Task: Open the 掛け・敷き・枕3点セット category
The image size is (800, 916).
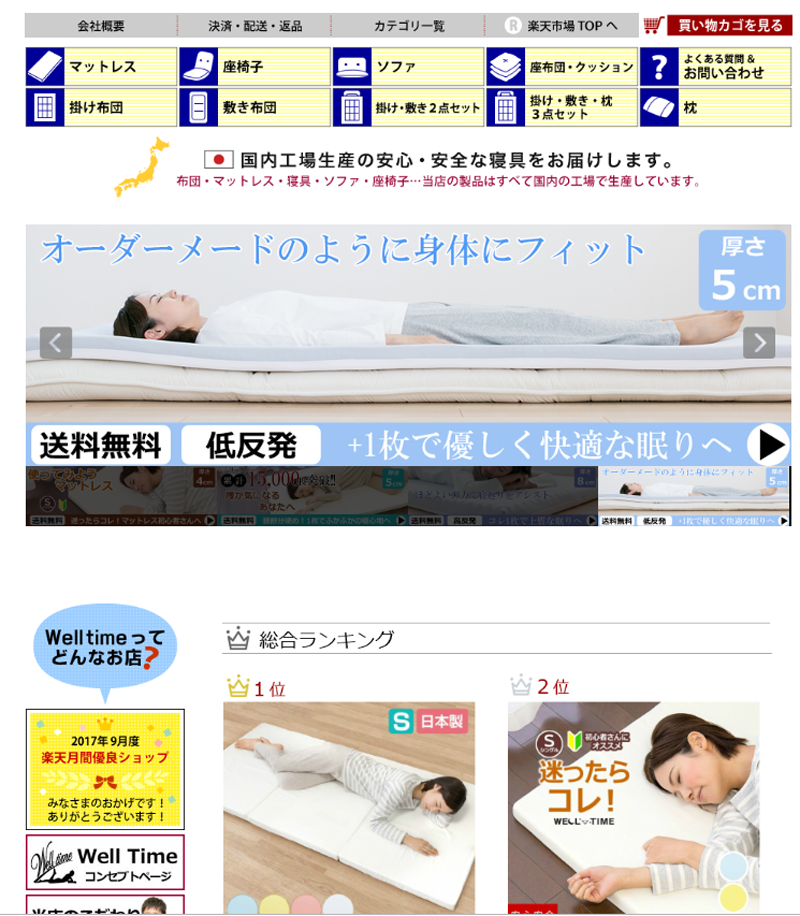Action: [562, 108]
